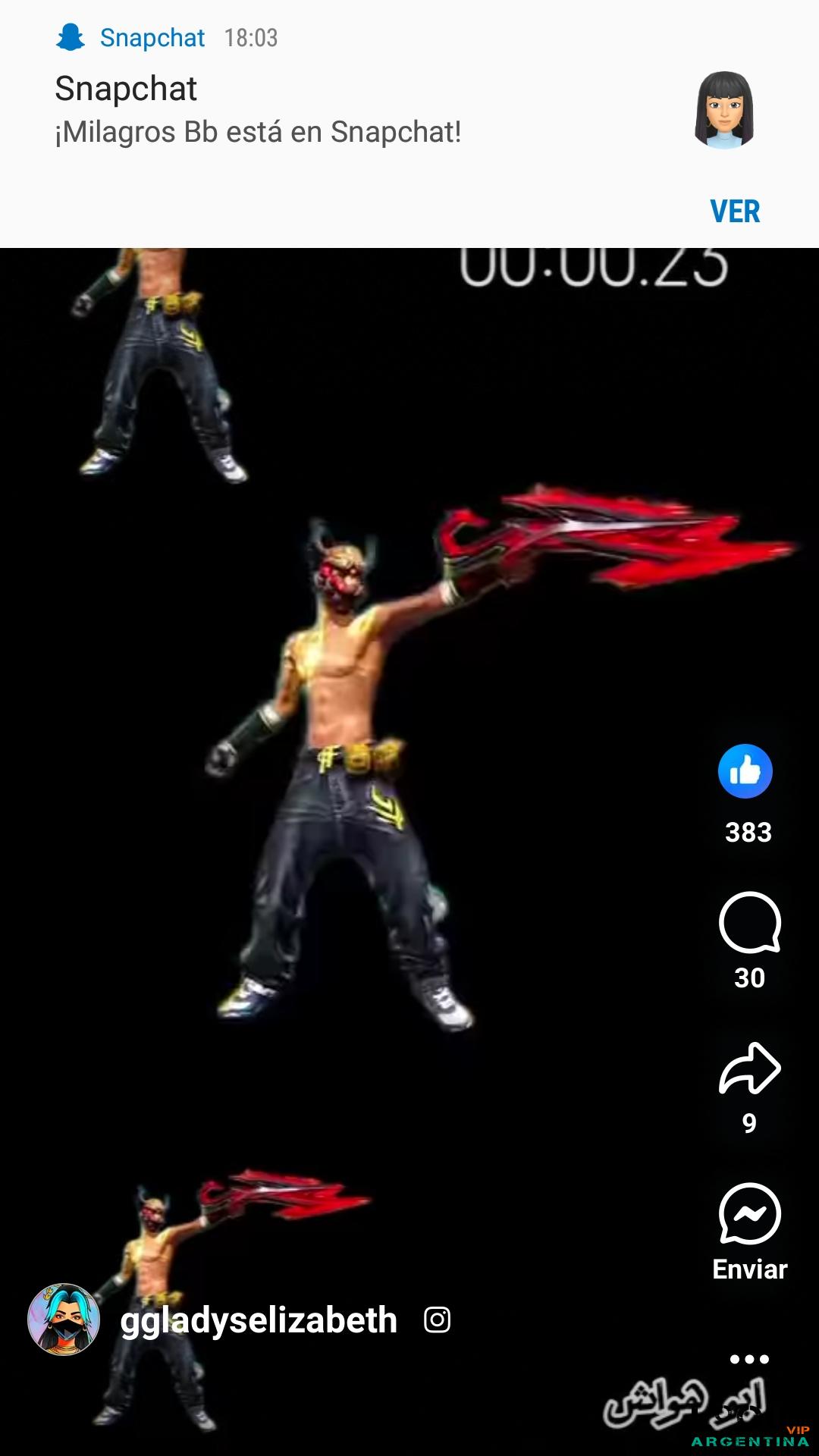Tap VER on the Snapchat notification
Screen dimensions: 819x1456
[x=734, y=212]
